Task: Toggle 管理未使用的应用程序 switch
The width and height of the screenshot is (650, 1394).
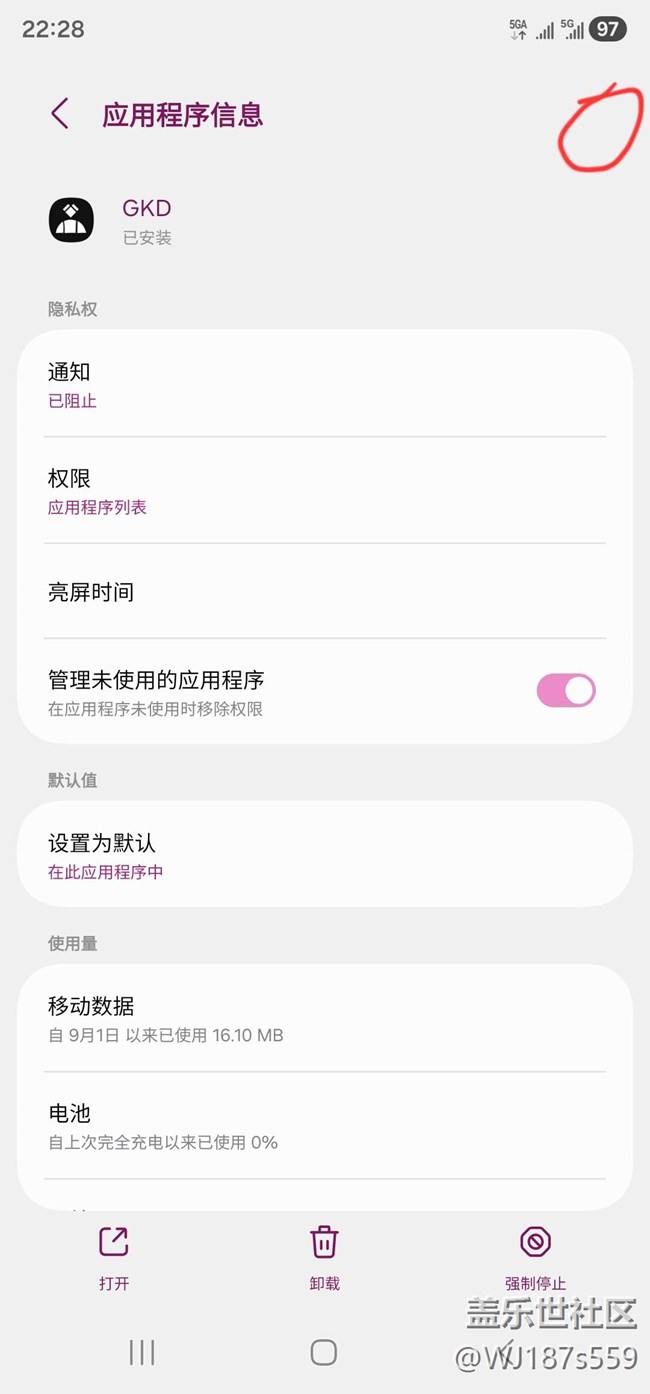Action: [565, 690]
